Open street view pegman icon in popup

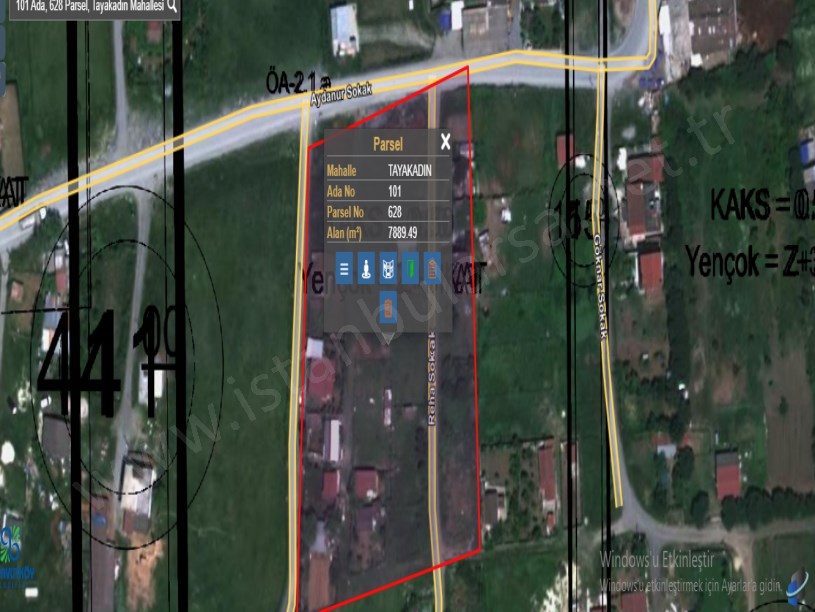pos(366,268)
